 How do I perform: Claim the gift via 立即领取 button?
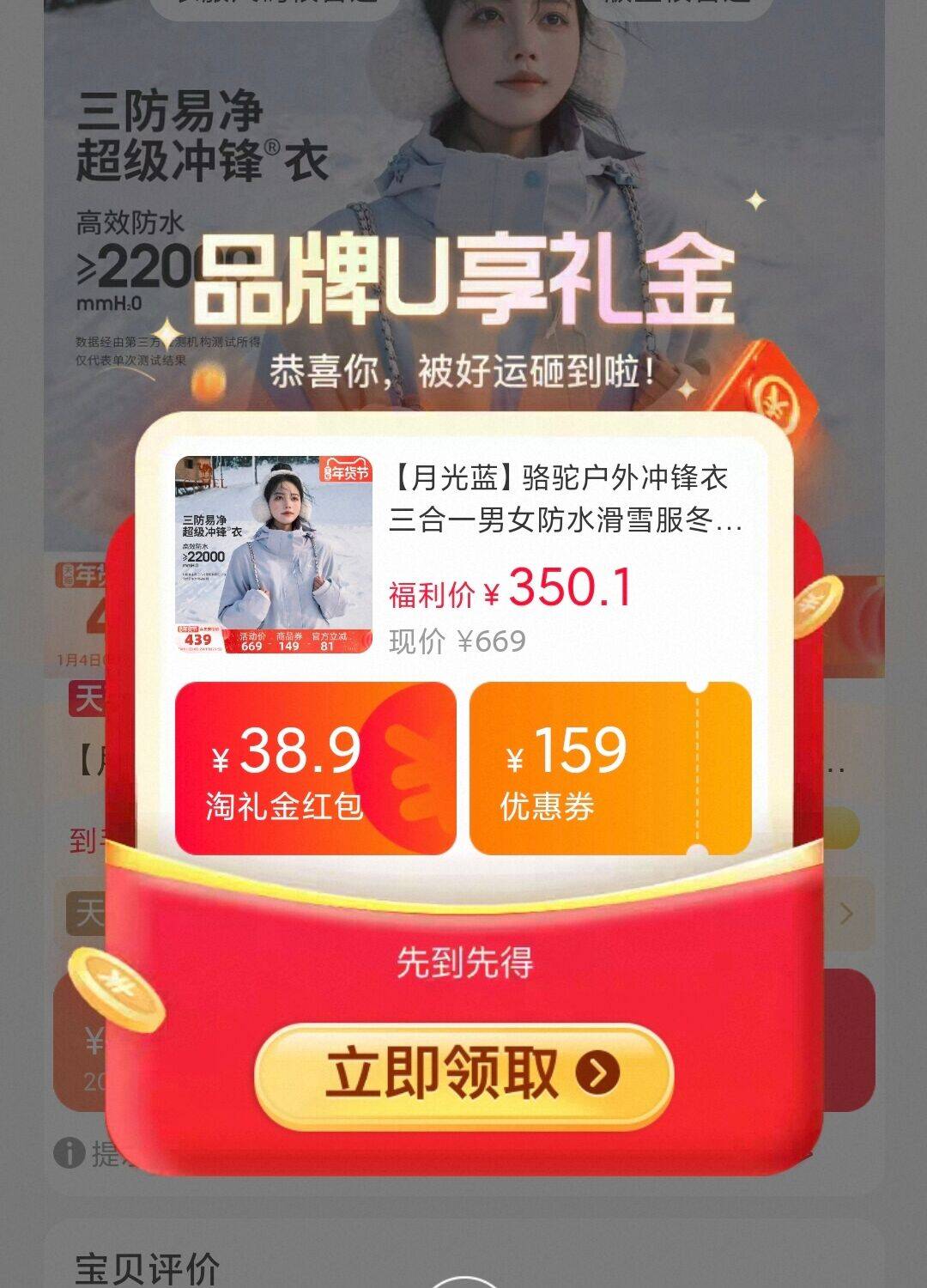463,1074
